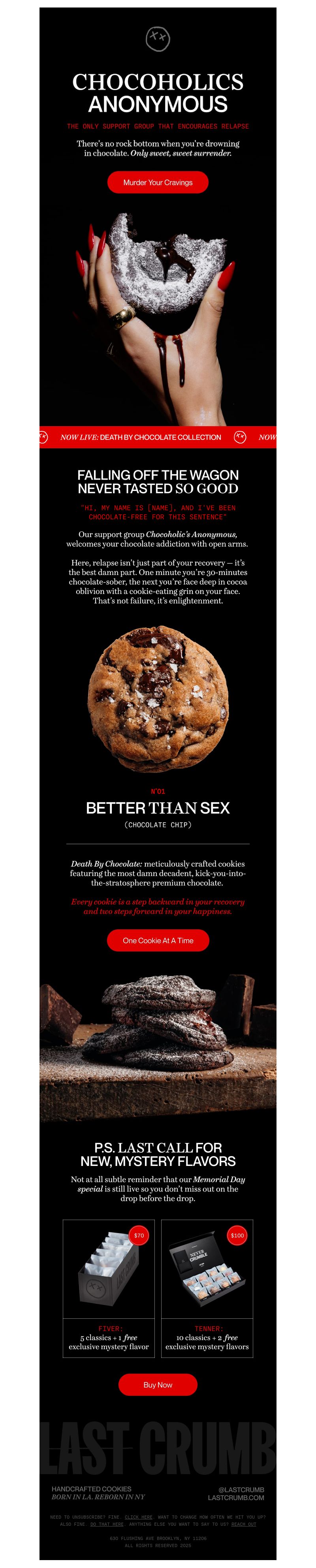Open the Fiver $70 cookie box card
316x1568 pixels.
pos(108,1288)
